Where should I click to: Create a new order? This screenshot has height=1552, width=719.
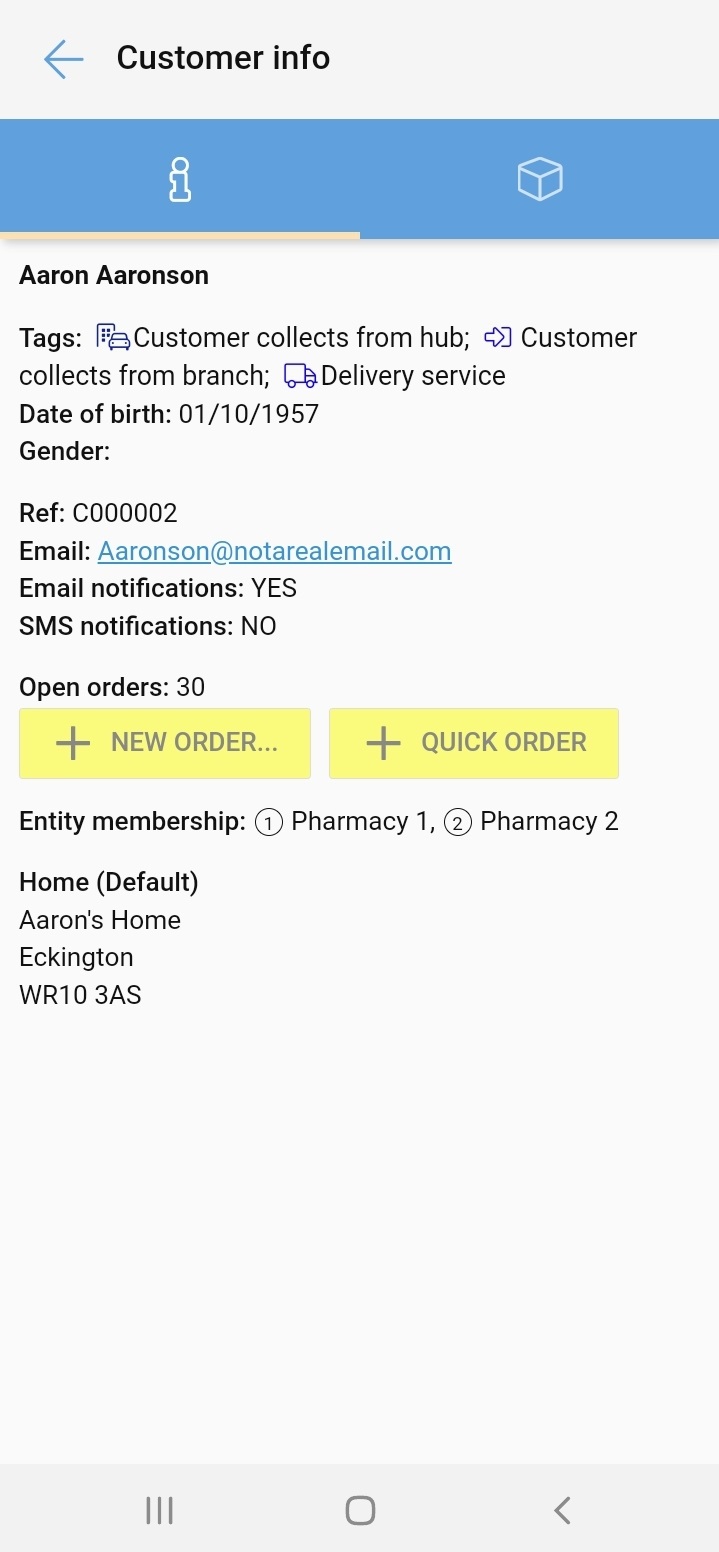click(165, 743)
